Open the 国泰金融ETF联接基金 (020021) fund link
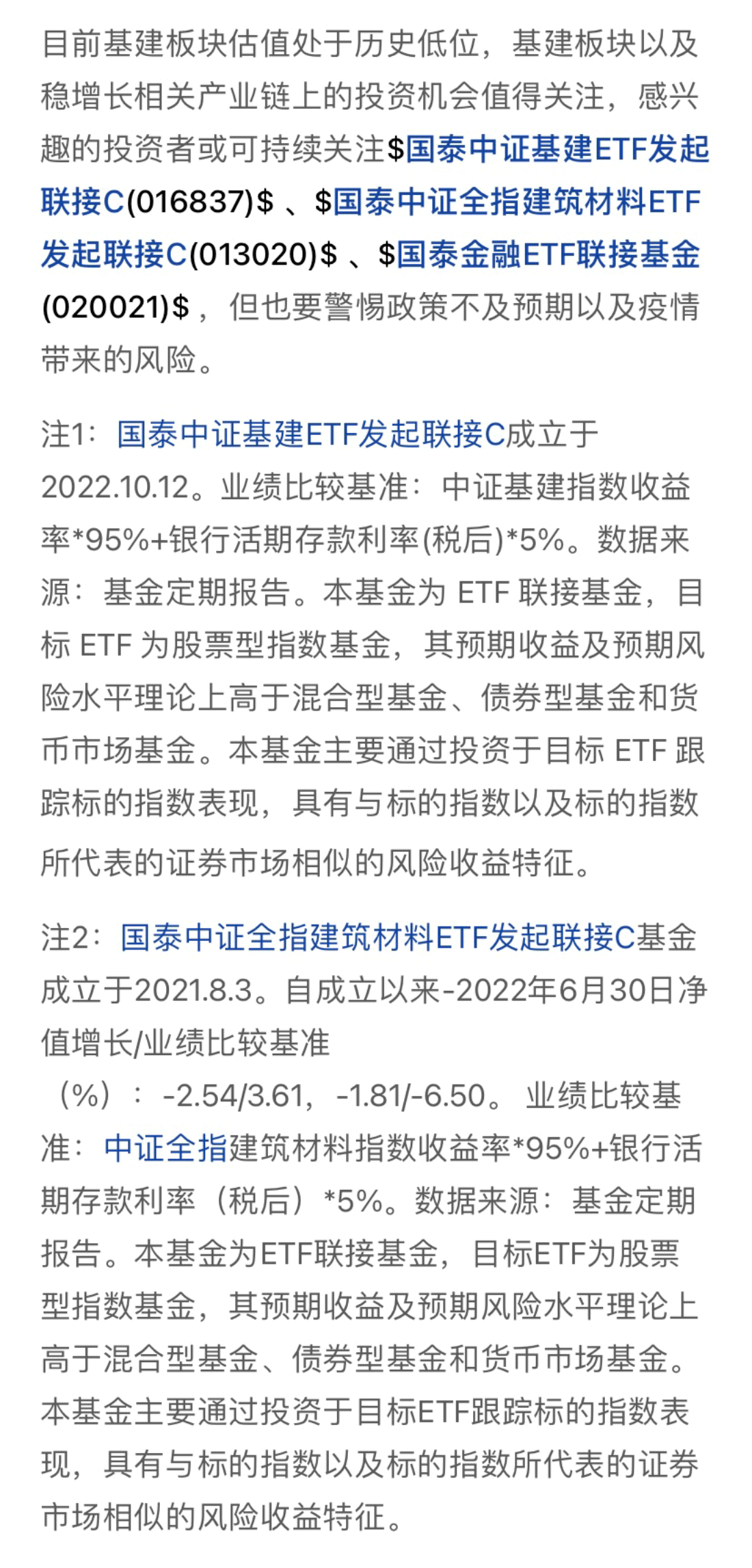 pos(548,255)
